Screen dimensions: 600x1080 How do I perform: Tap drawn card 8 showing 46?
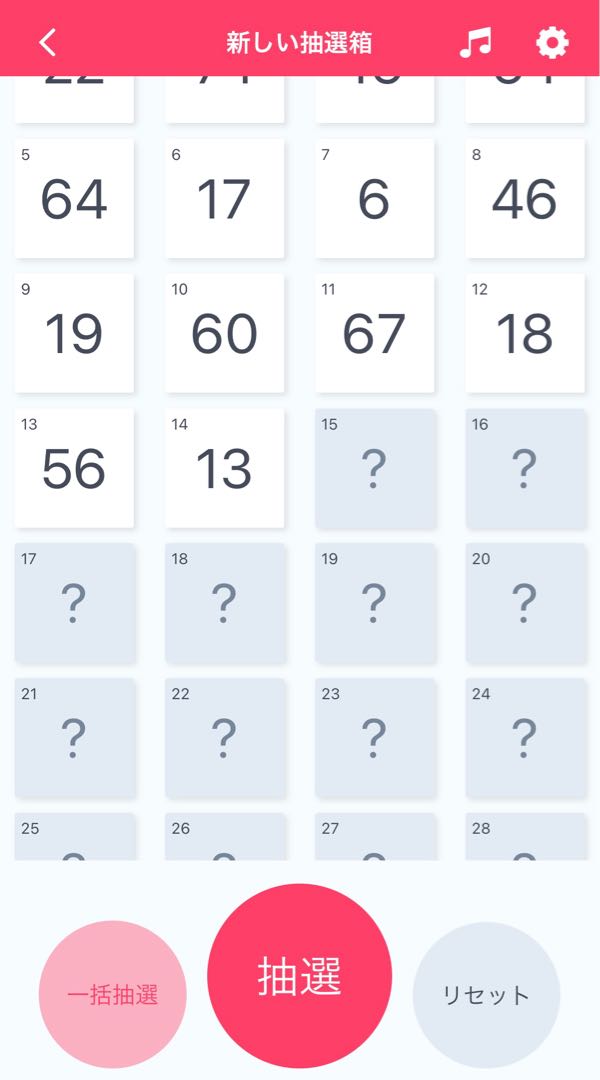(525, 199)
